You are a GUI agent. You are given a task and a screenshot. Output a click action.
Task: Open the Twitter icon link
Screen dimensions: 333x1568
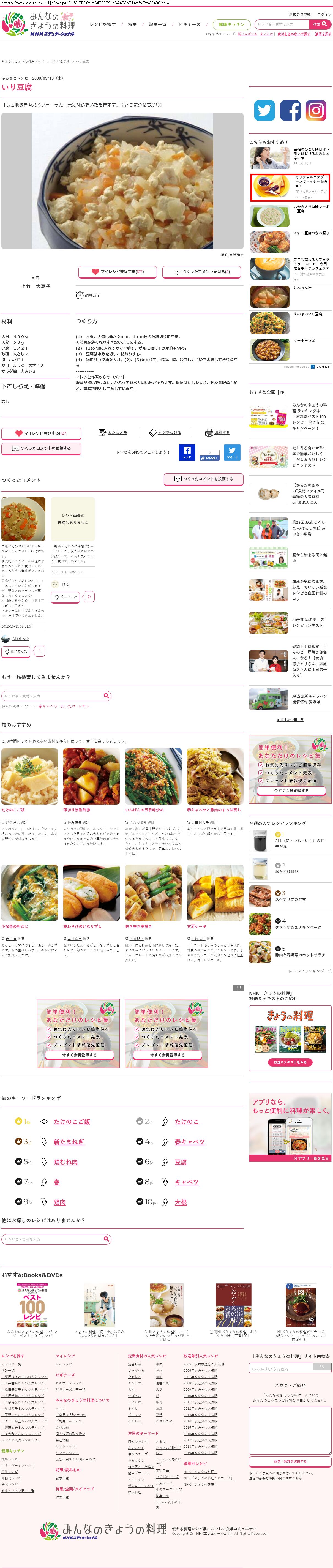(264, 110)
